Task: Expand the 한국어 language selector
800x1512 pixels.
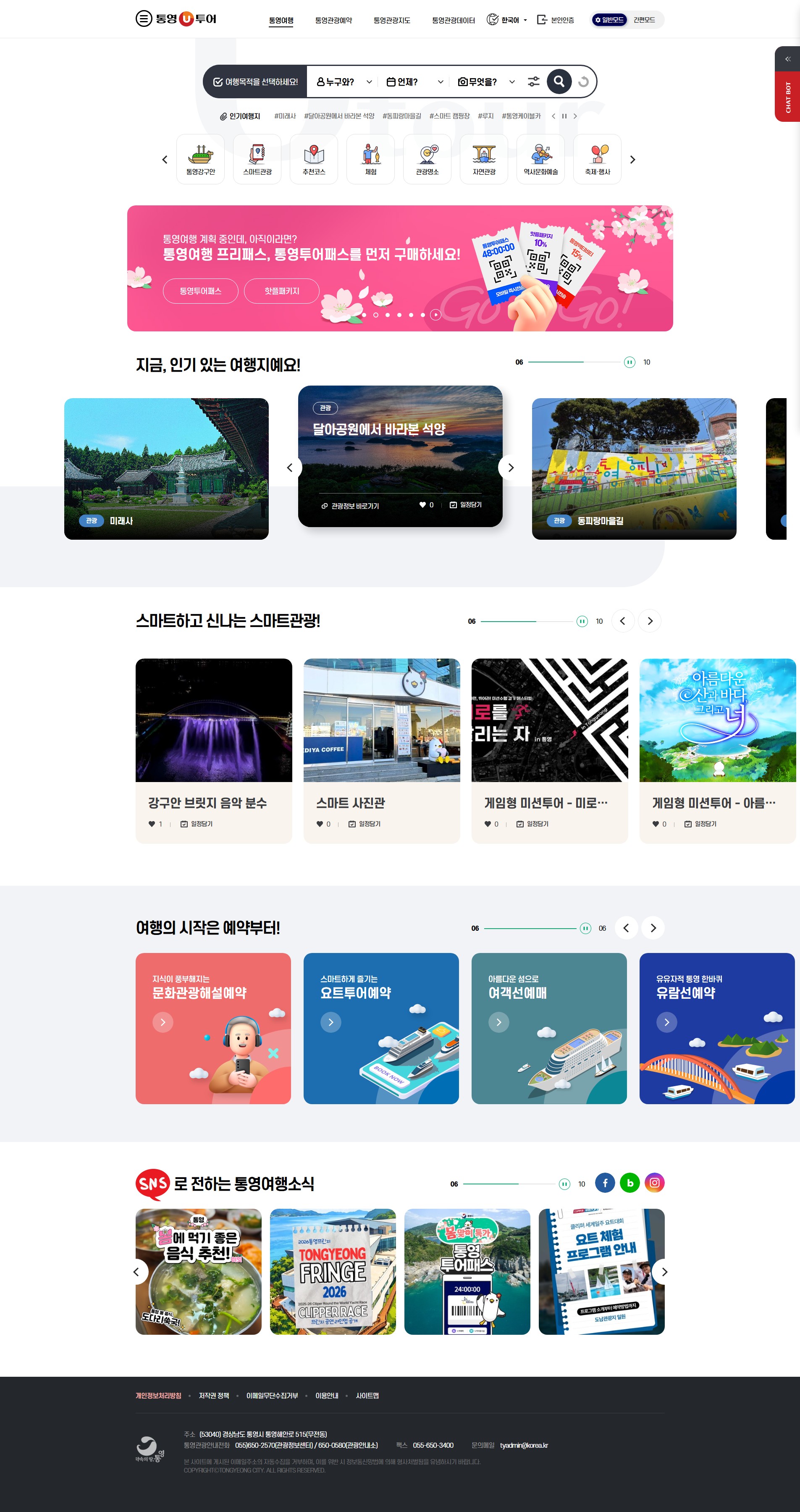Action: point(507,20)
